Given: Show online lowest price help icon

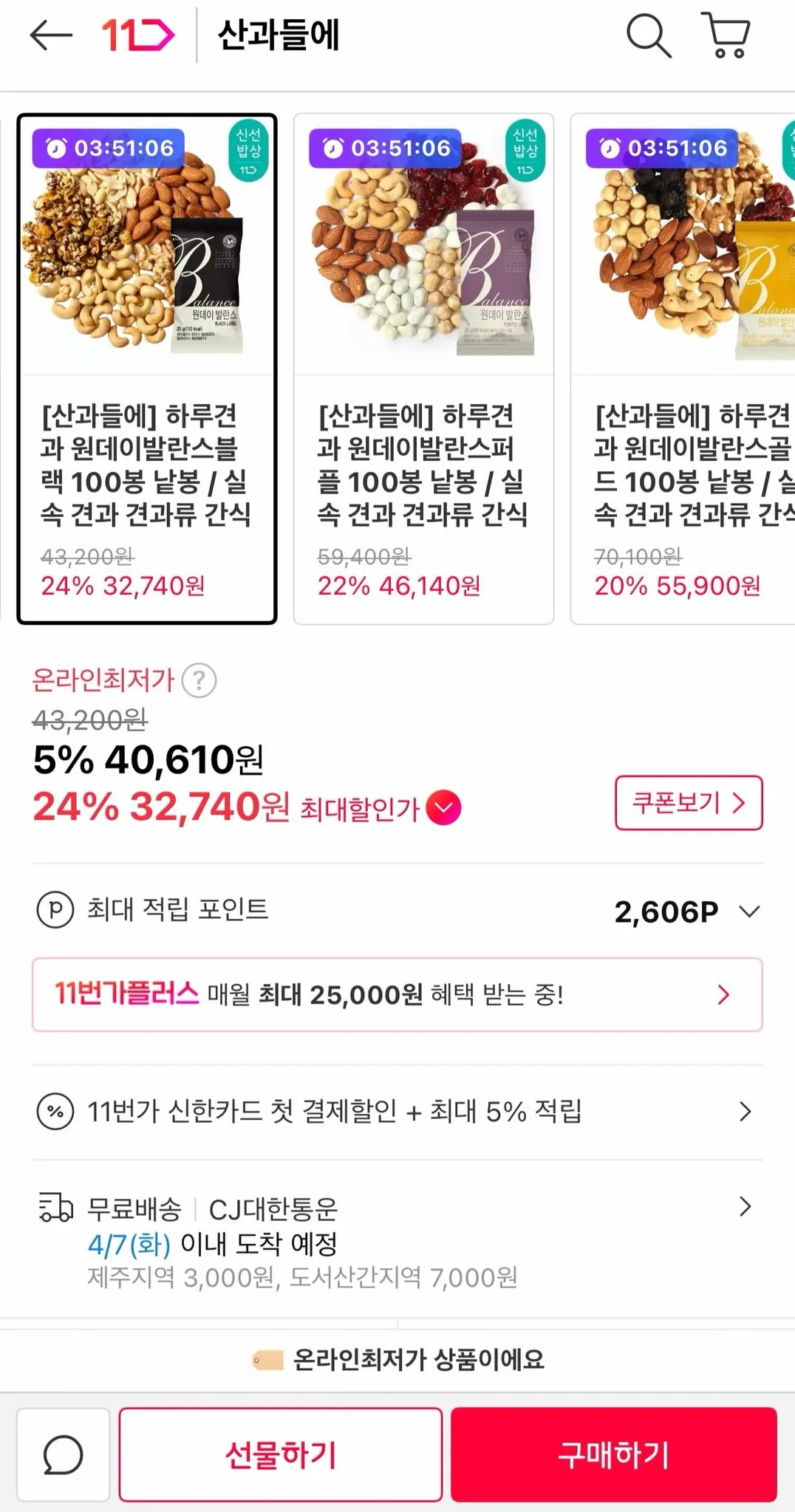Looking at the screenshot, I should (x=199, y=680).
